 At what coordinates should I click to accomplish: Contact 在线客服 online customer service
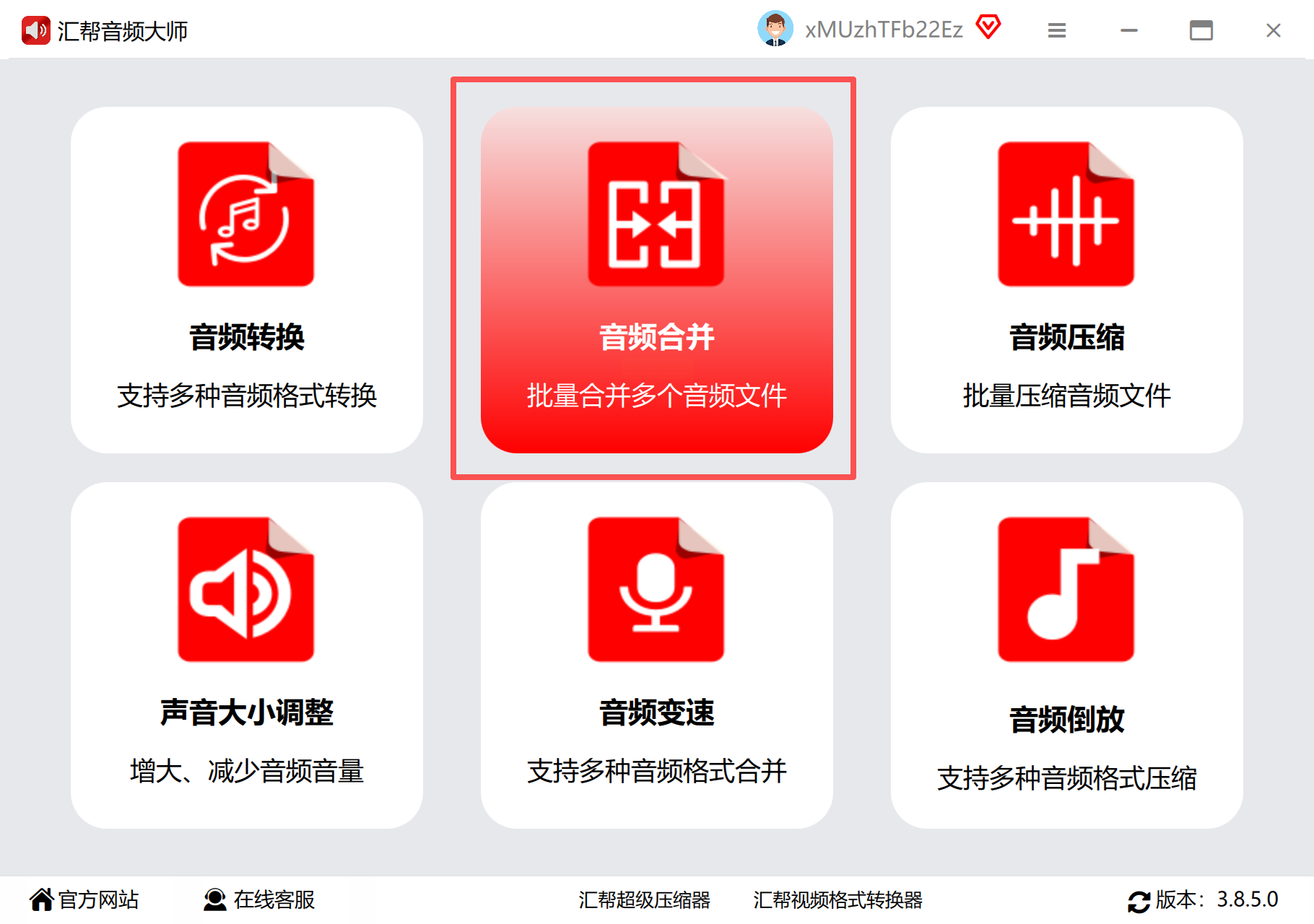pyautogui.click(x=260, y=899)
